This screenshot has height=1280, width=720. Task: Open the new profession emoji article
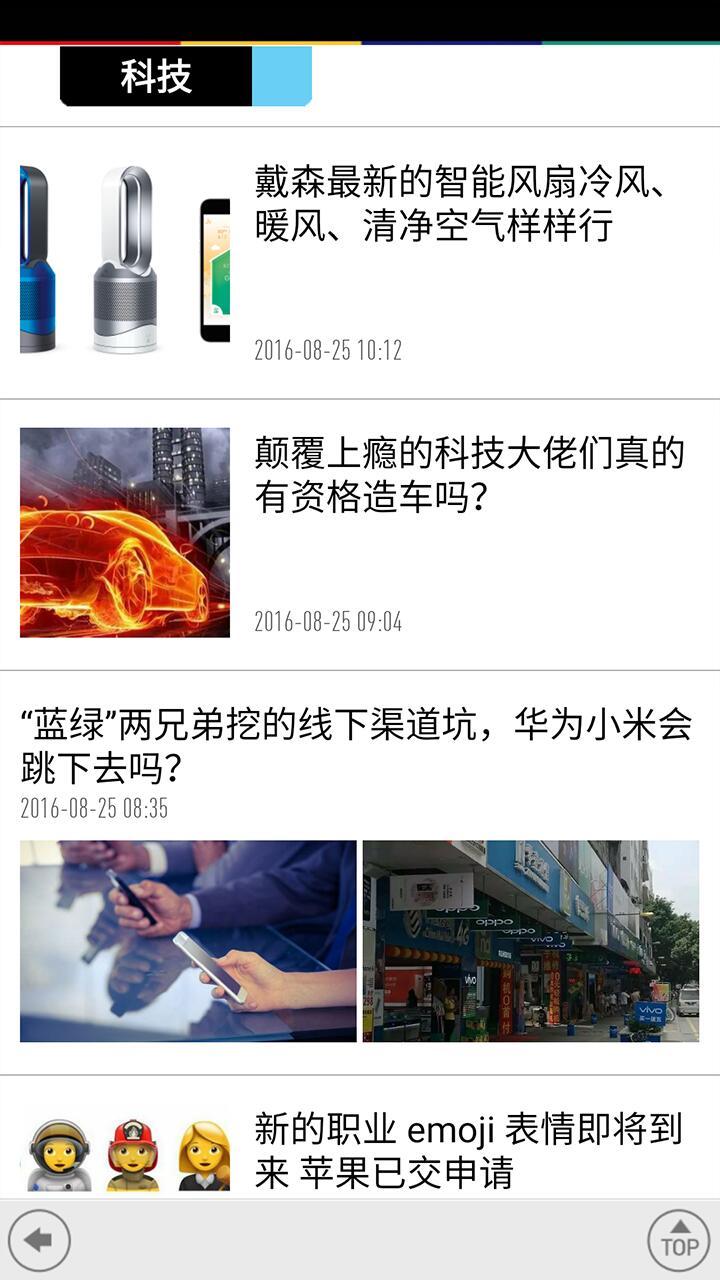(x=468, y=1150)
